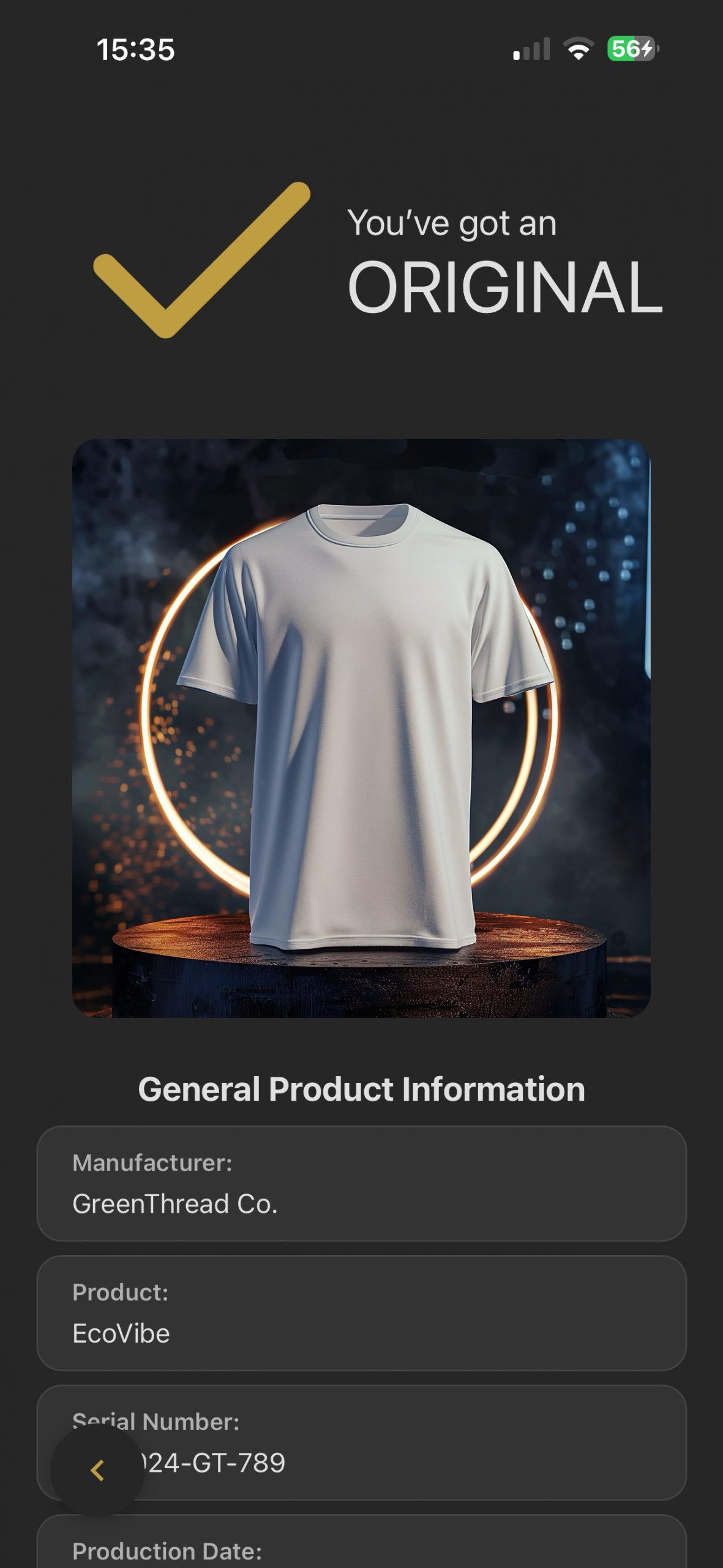
Task: Go back using the floating arrow button
Action: (x=97, y=1470)
